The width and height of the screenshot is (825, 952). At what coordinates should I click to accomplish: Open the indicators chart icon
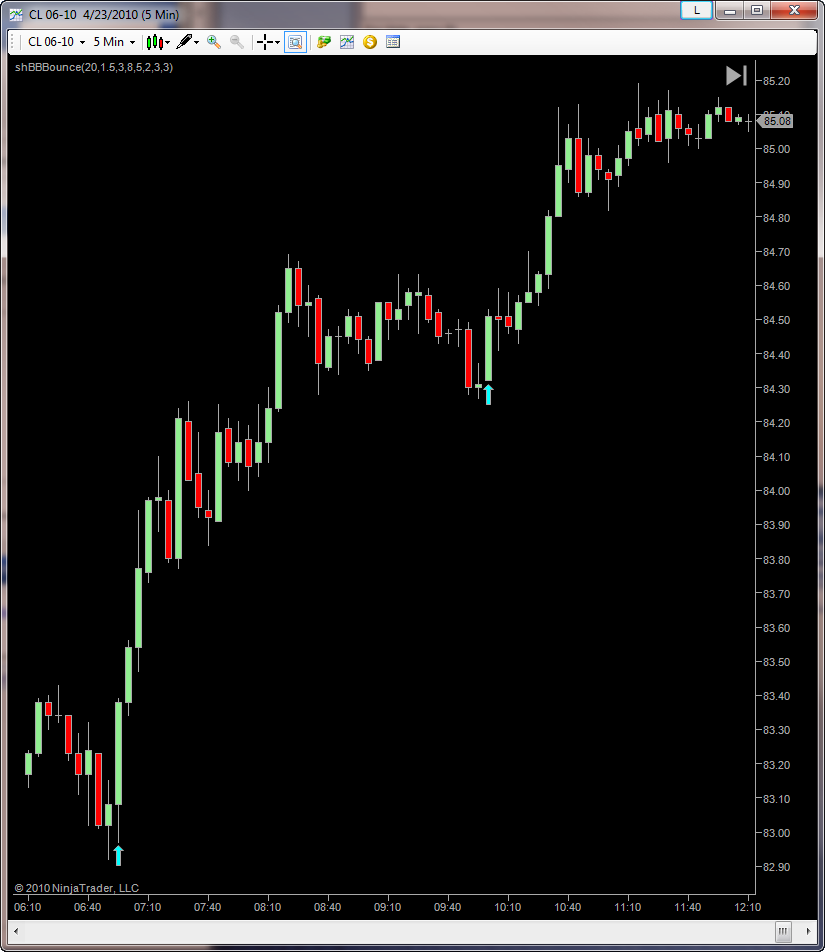click(x=347, y=42)
